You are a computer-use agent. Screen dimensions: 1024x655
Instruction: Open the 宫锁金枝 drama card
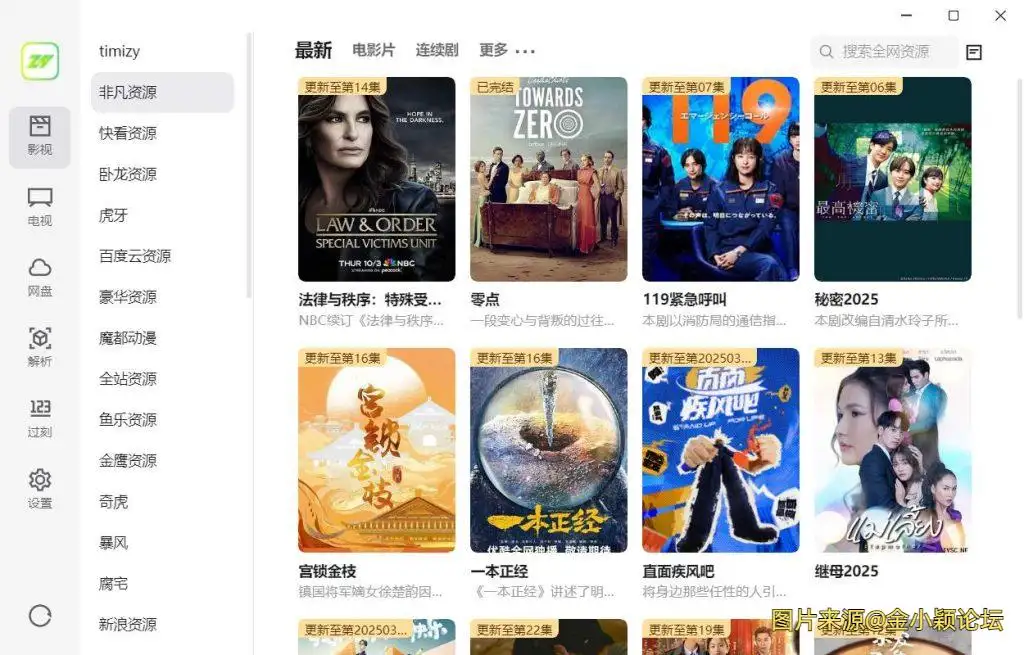pyautogui.click(x=376, y=450)
